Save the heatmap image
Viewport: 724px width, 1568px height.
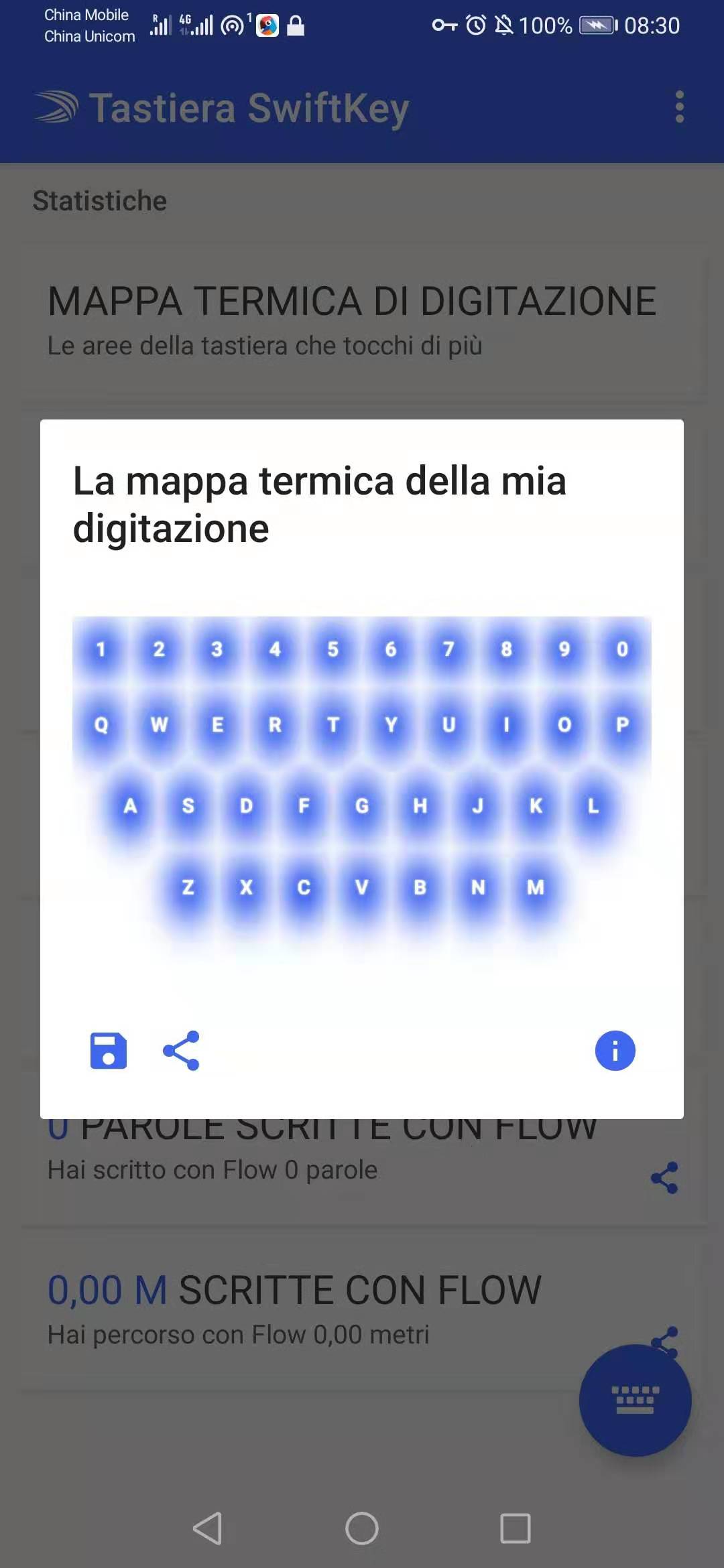(x=109, y=1050)
